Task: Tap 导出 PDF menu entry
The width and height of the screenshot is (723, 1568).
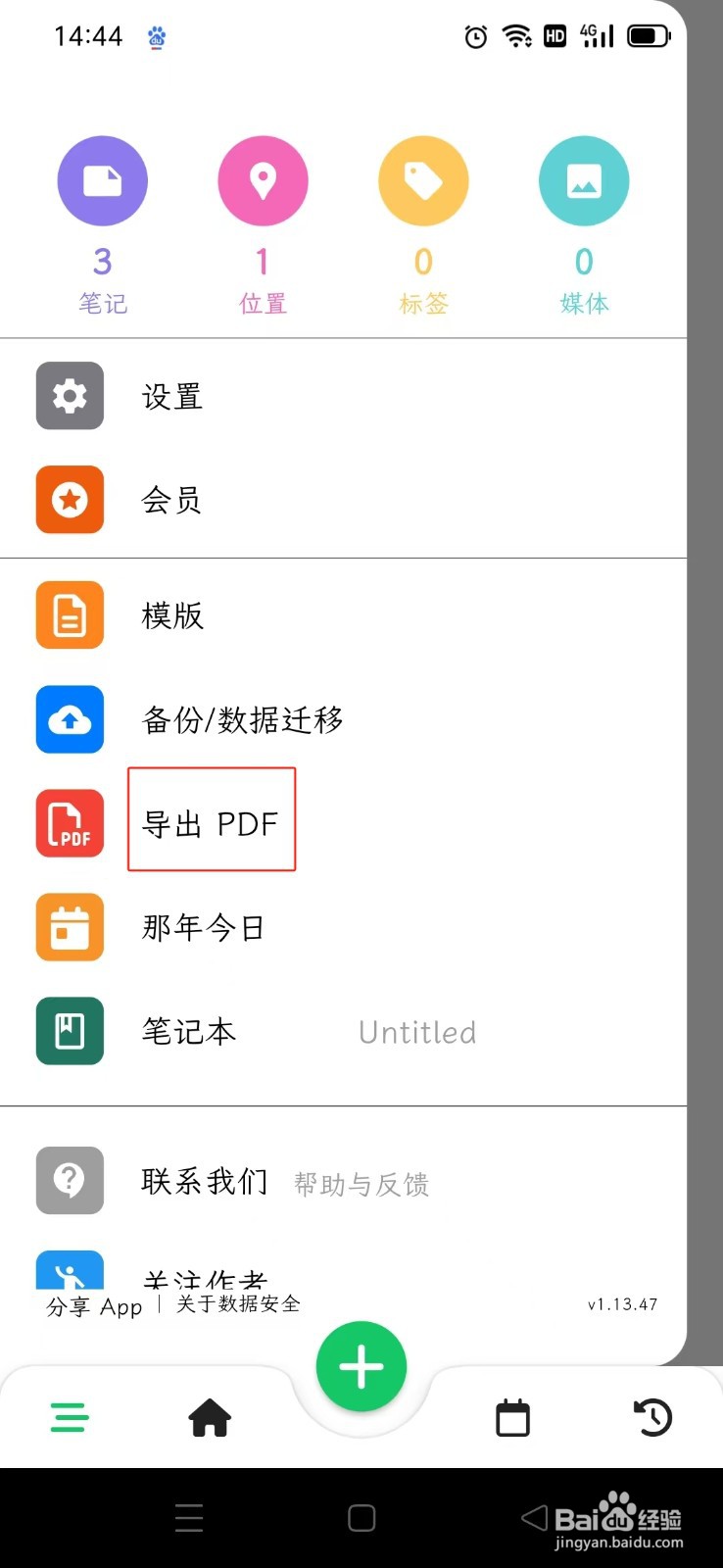Action: 211,823
